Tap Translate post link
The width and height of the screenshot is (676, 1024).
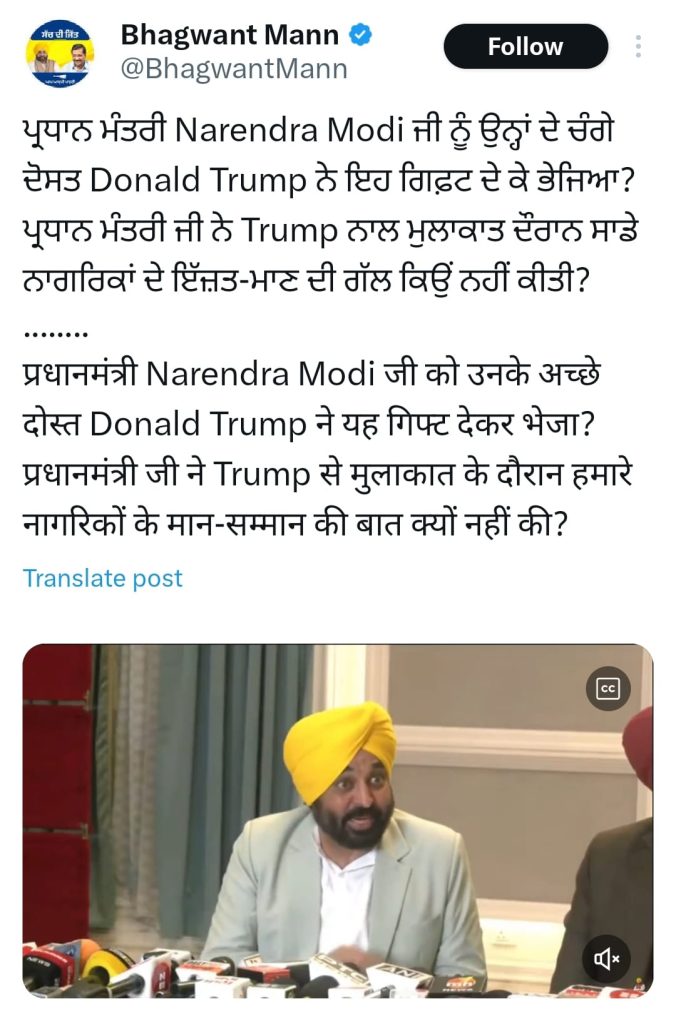103,578
